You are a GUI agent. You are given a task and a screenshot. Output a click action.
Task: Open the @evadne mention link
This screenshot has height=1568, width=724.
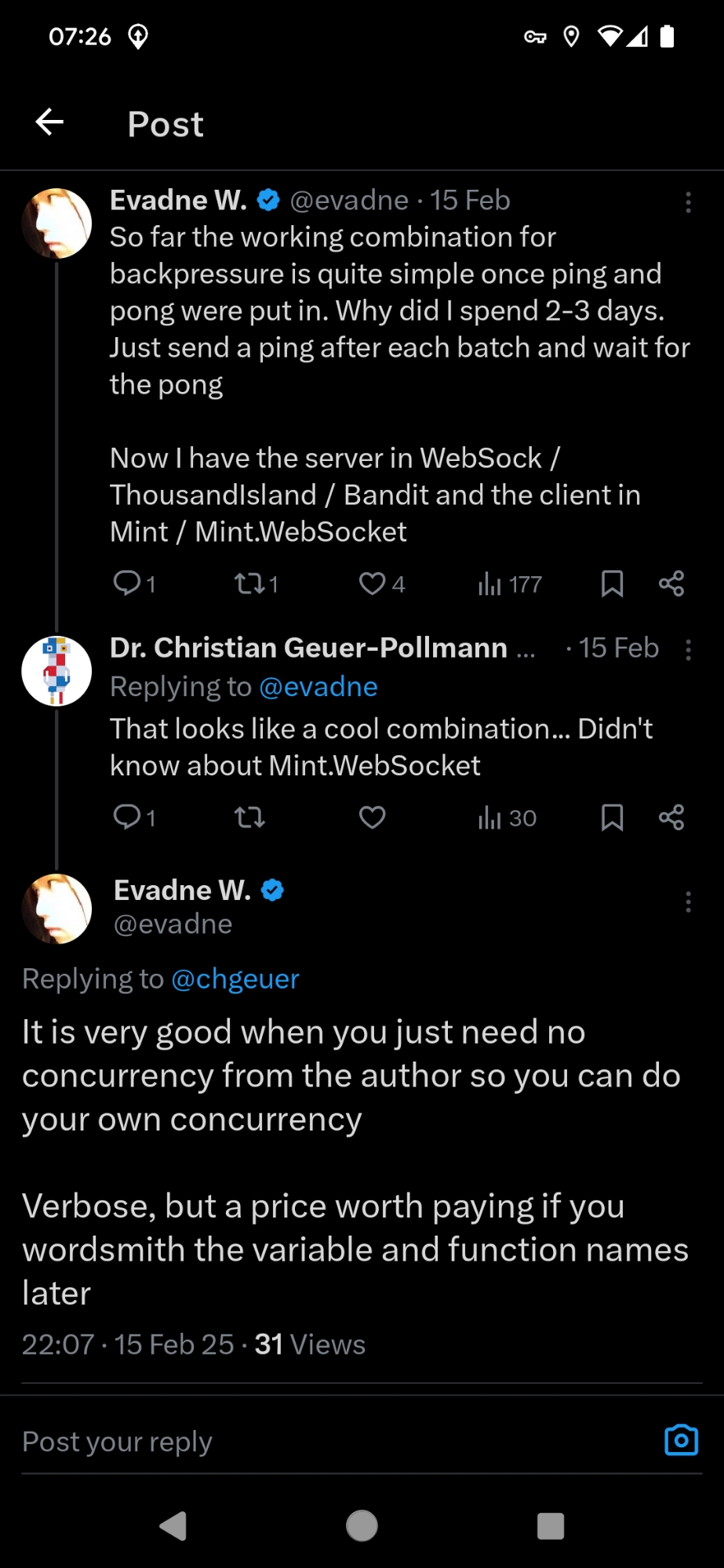[318, 687]
